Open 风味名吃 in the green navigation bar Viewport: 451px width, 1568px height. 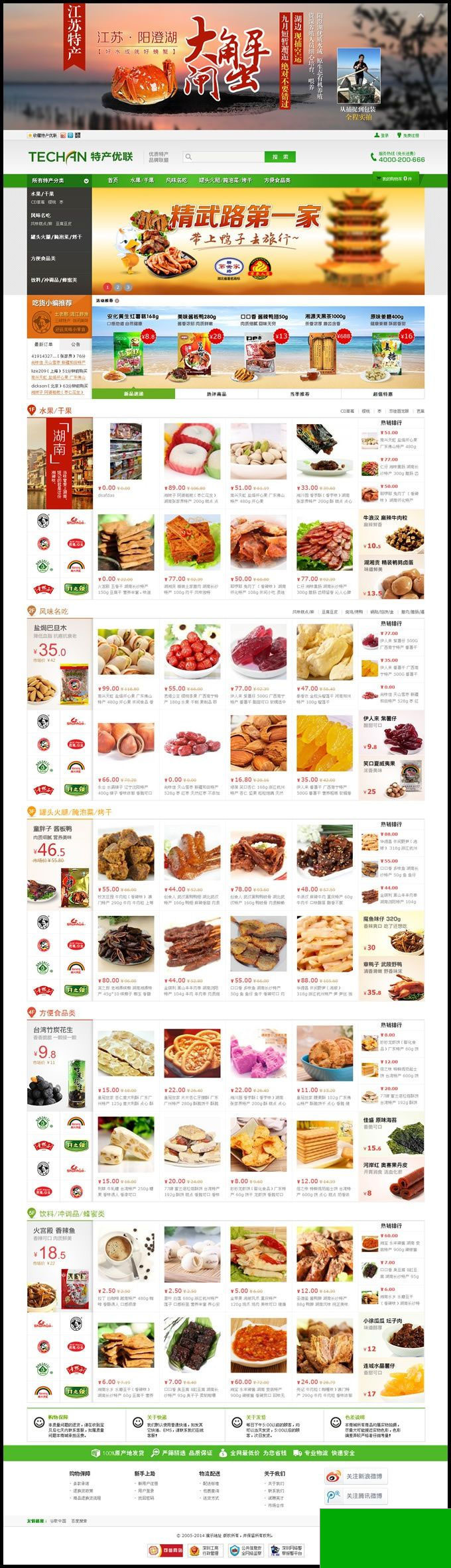[176, 180]
